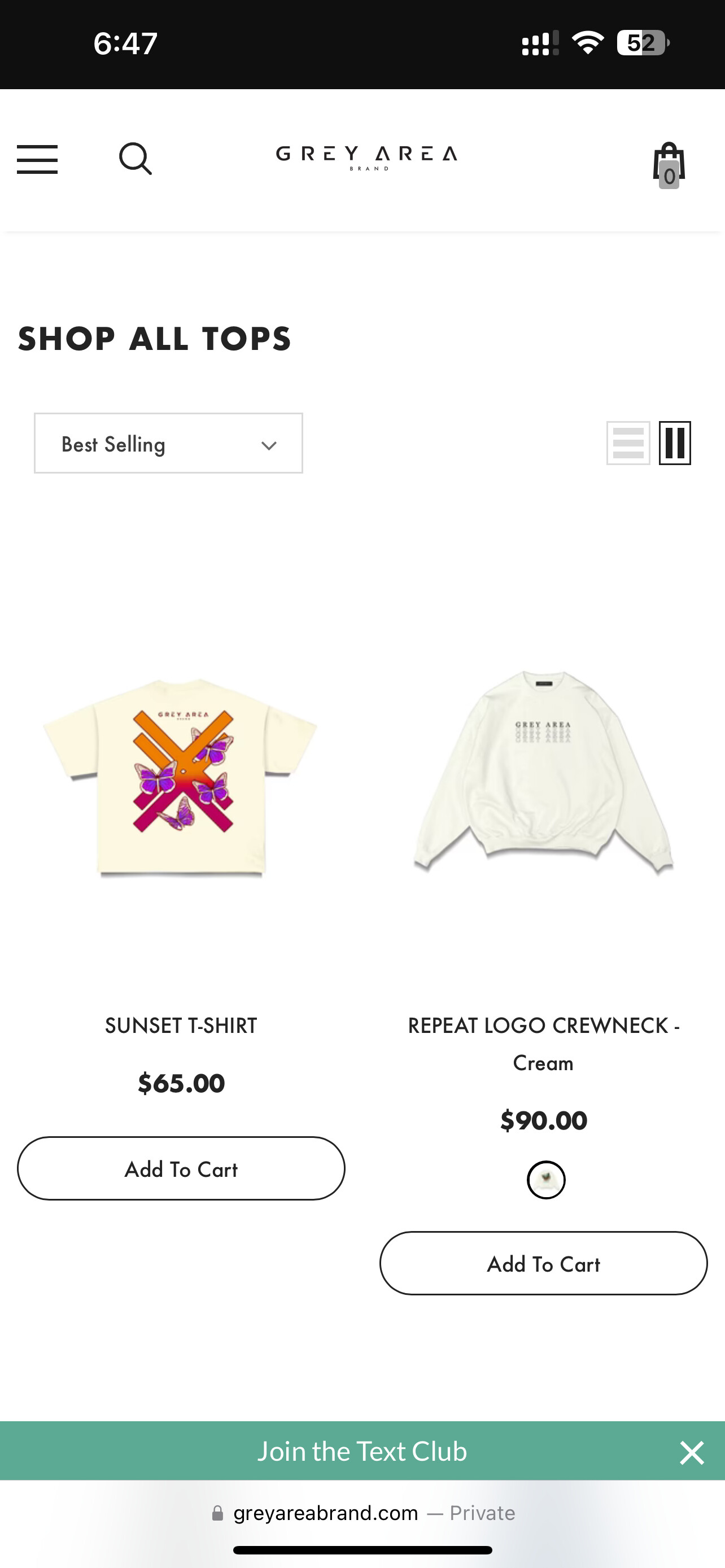Expand the Best Selling sort dropdown
This screenshot has width=725, height=1568.
point(169,444)
